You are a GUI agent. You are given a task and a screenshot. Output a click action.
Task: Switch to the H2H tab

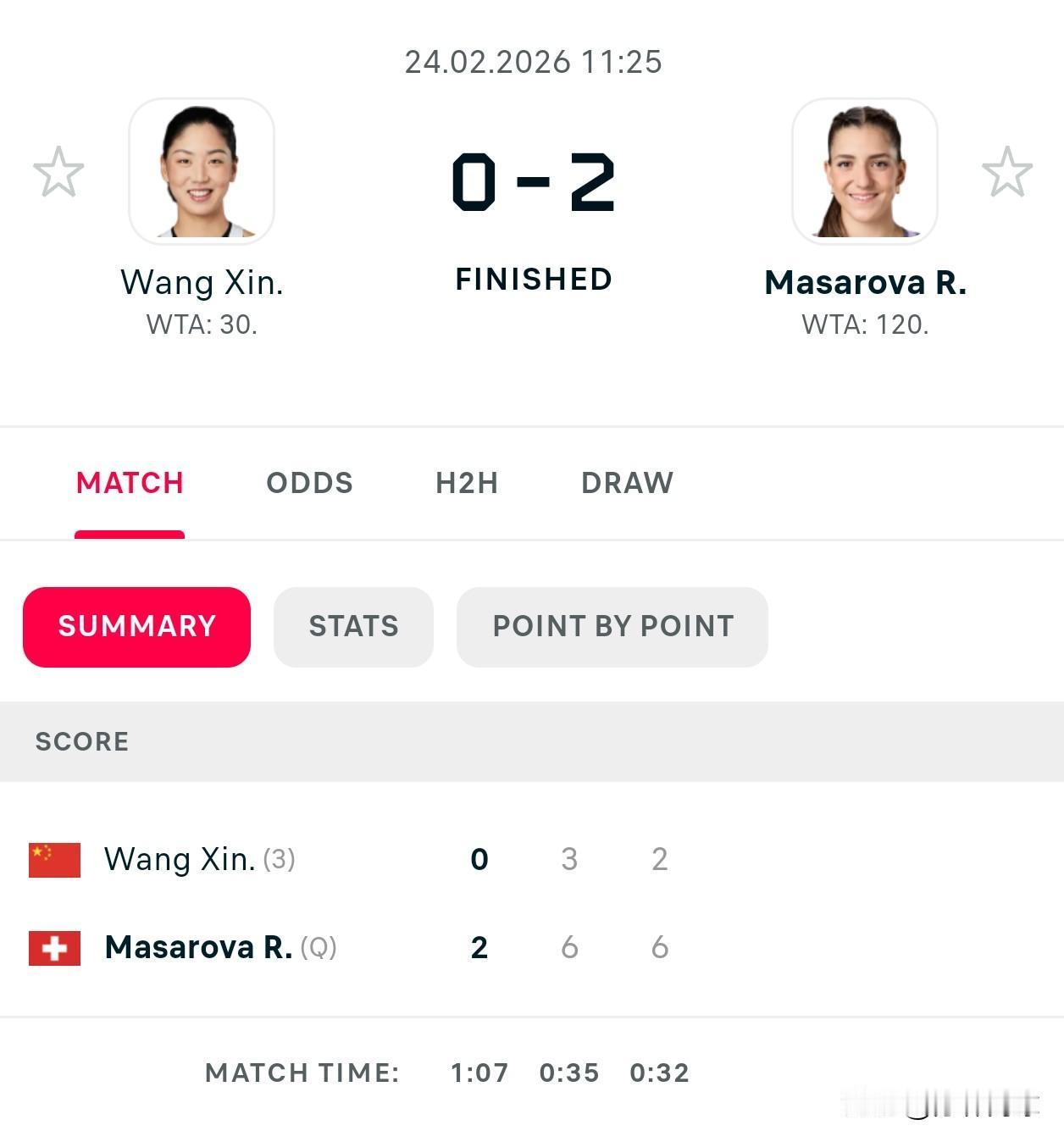coord(467,483)
